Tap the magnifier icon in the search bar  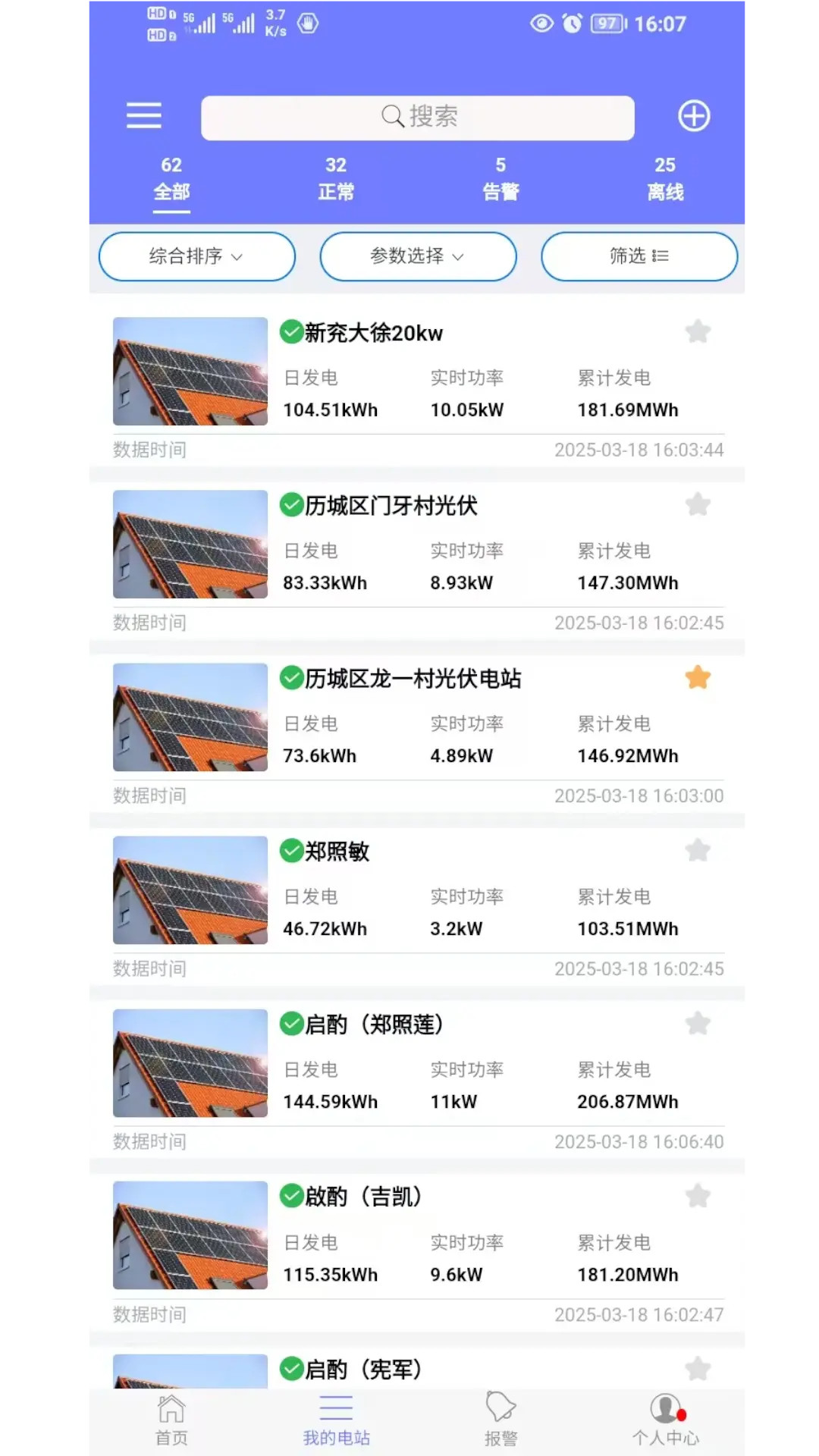coord(391,117)
